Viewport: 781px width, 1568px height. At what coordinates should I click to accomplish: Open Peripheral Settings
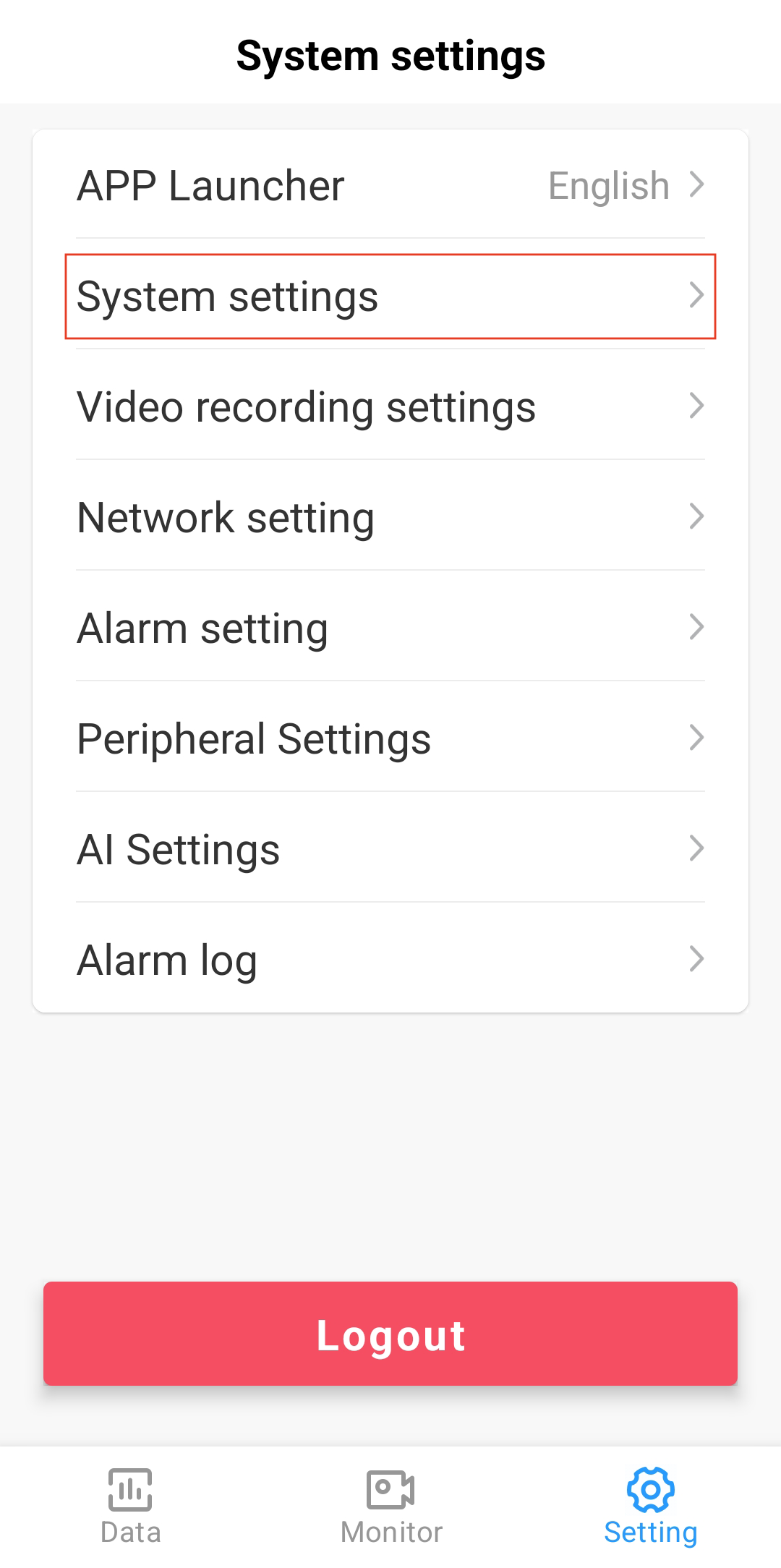pyautogui.click(x=390, y=738)
